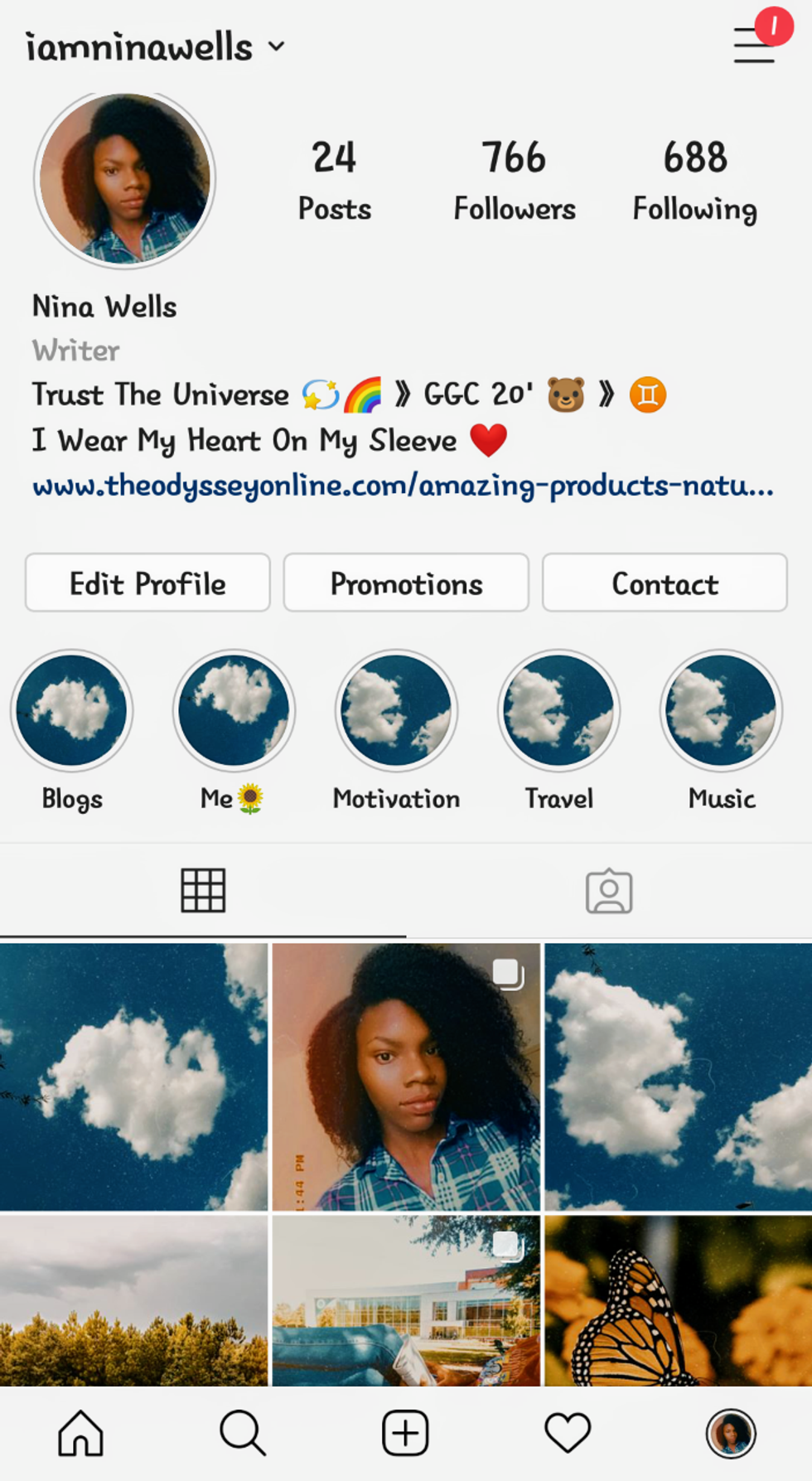This screenshot has width=812, height=1481.
Task: Tap the Contact button
Action: (x=665, y=583)
